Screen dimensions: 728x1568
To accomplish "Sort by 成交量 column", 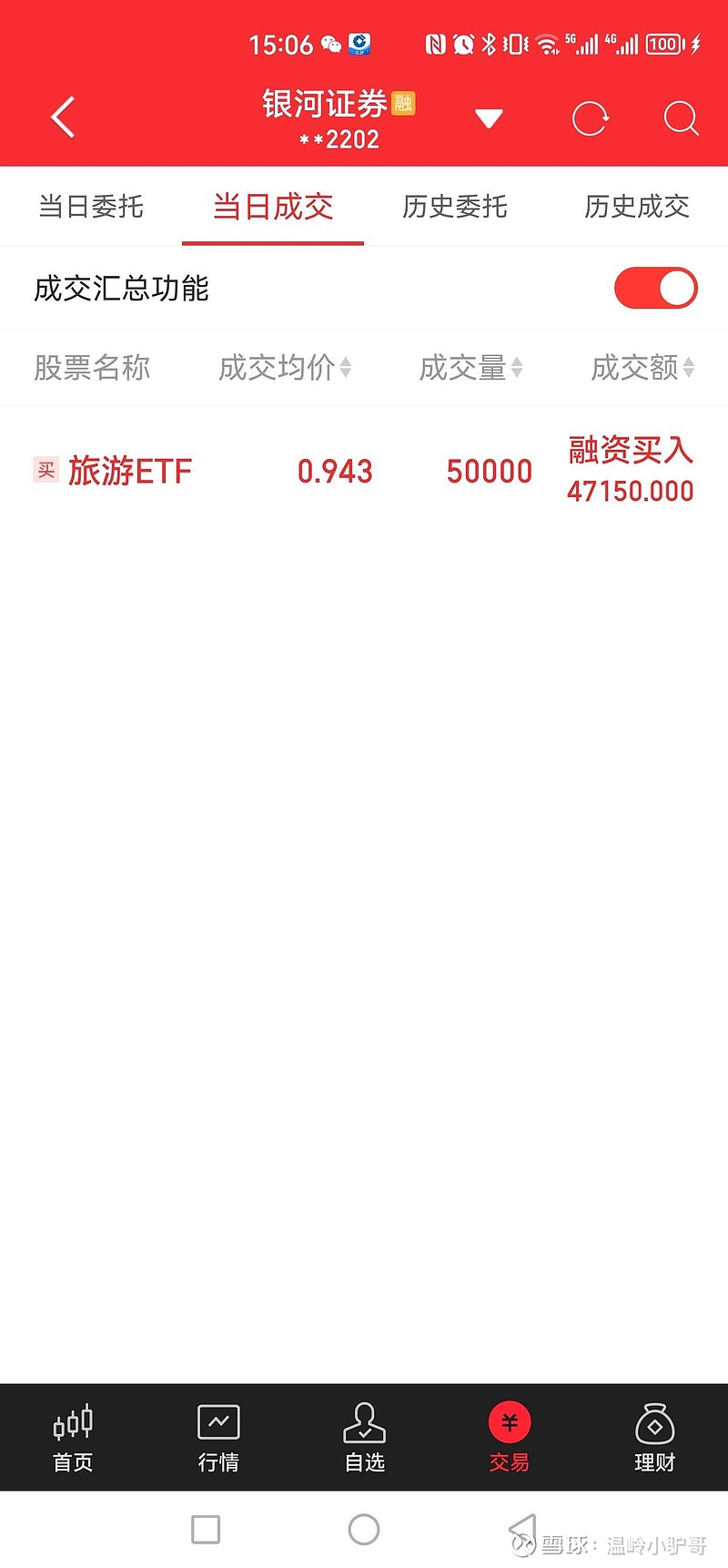I will [470, 368].
